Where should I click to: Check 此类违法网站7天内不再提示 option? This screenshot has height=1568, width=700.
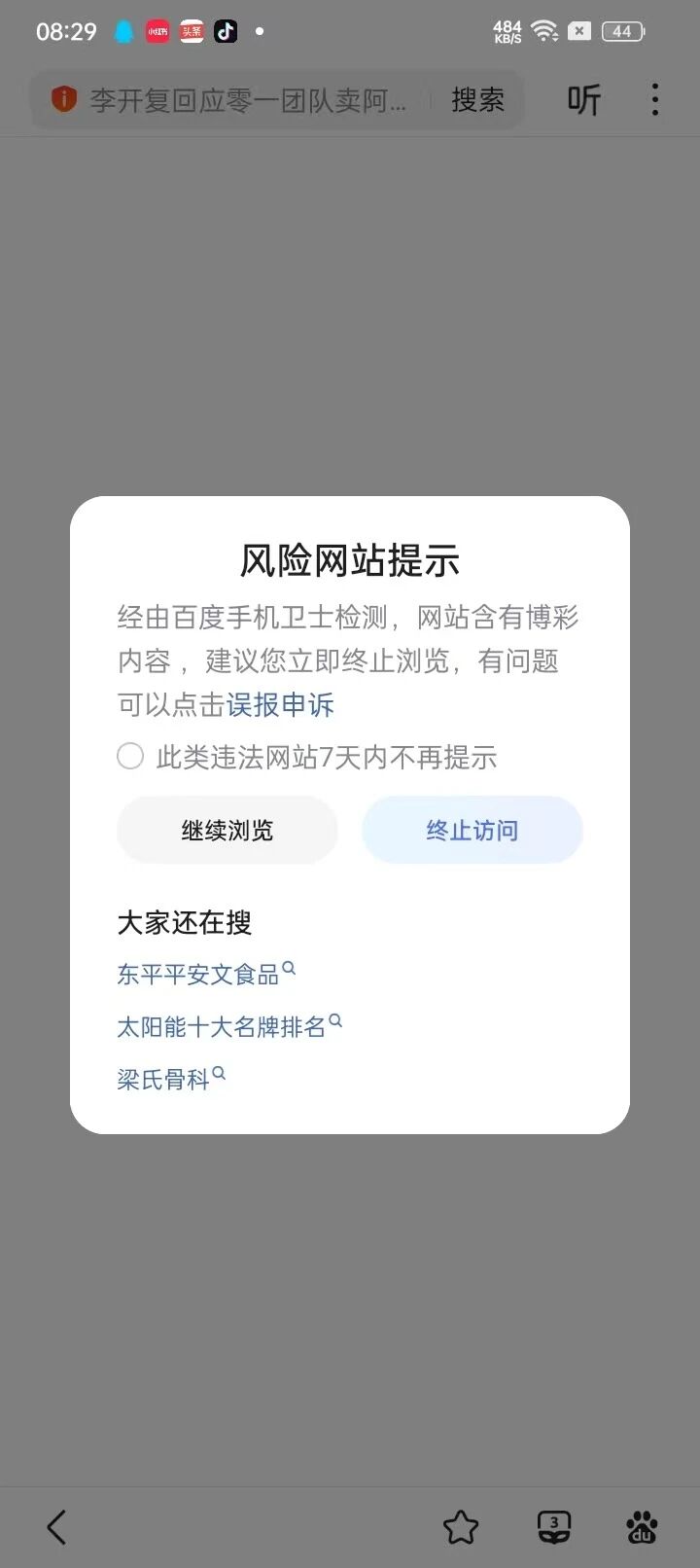[130, 756]
